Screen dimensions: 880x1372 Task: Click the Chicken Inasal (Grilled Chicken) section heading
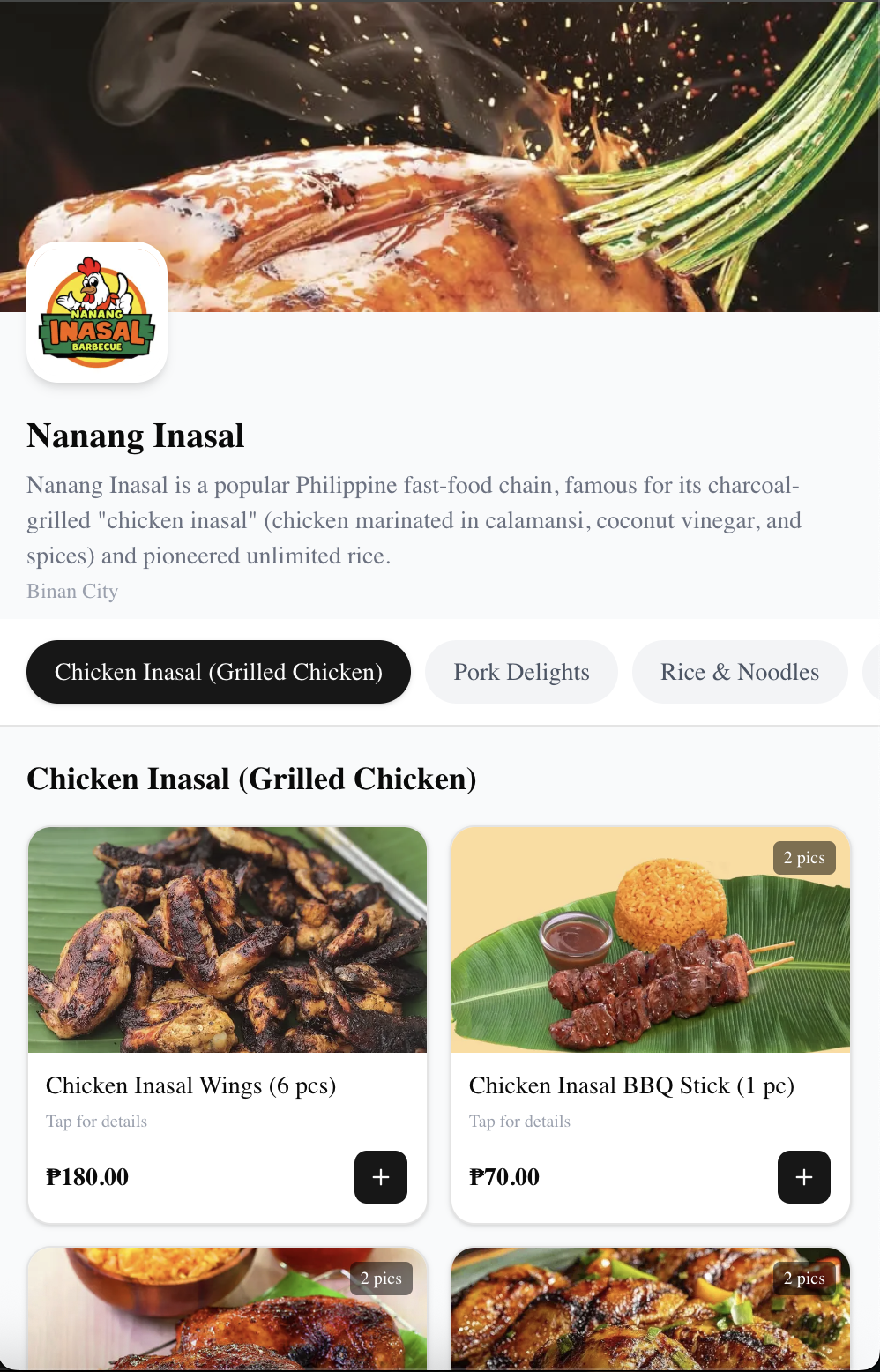point(252,779)
